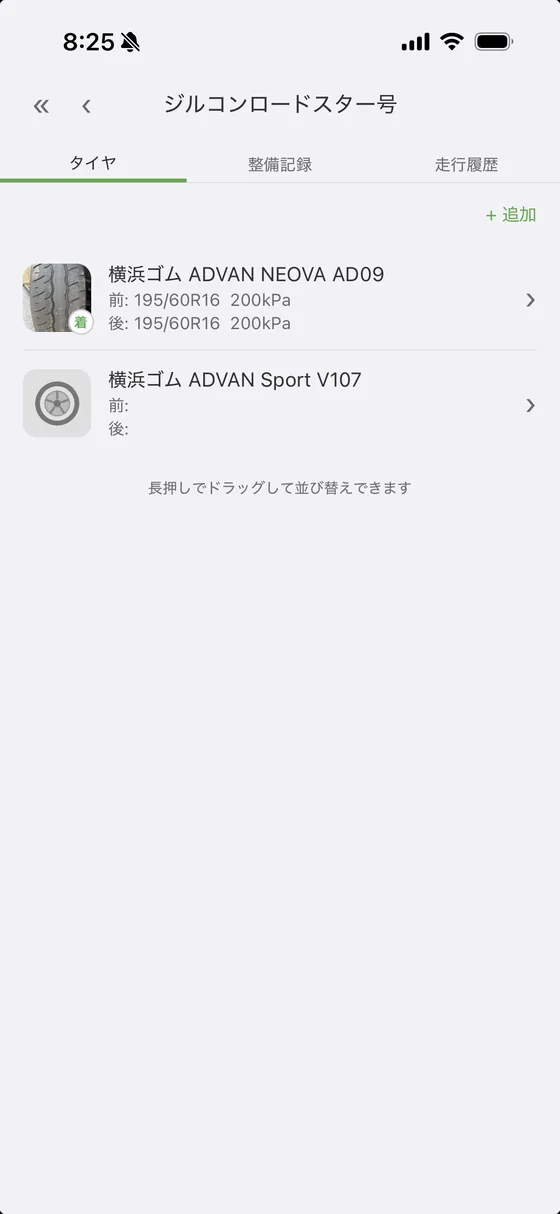Switch to the 走行履歴 tab
Image resolution: width=560 pixels, height=1214 pixels.
coord(466,164)
